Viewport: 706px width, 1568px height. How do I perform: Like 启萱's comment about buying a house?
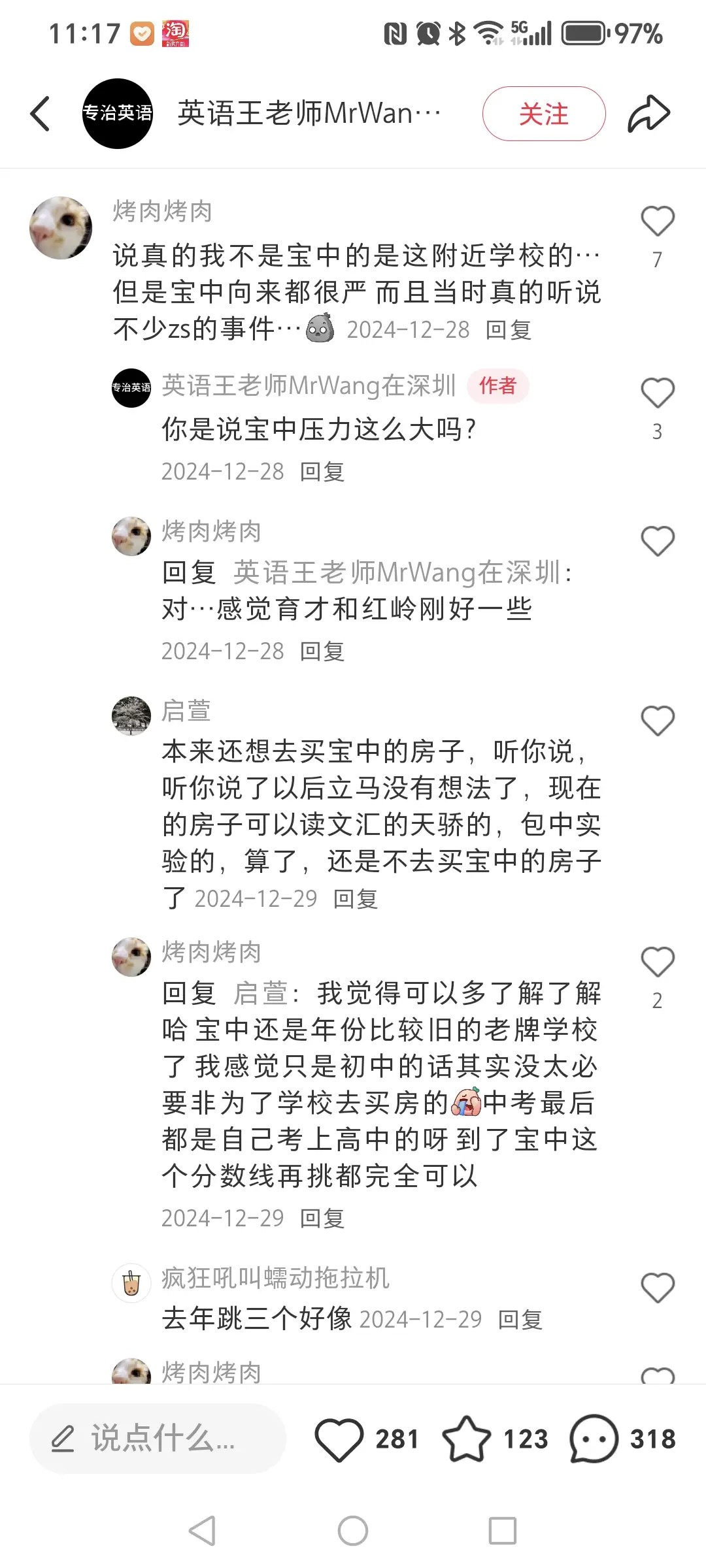(657, 721)
